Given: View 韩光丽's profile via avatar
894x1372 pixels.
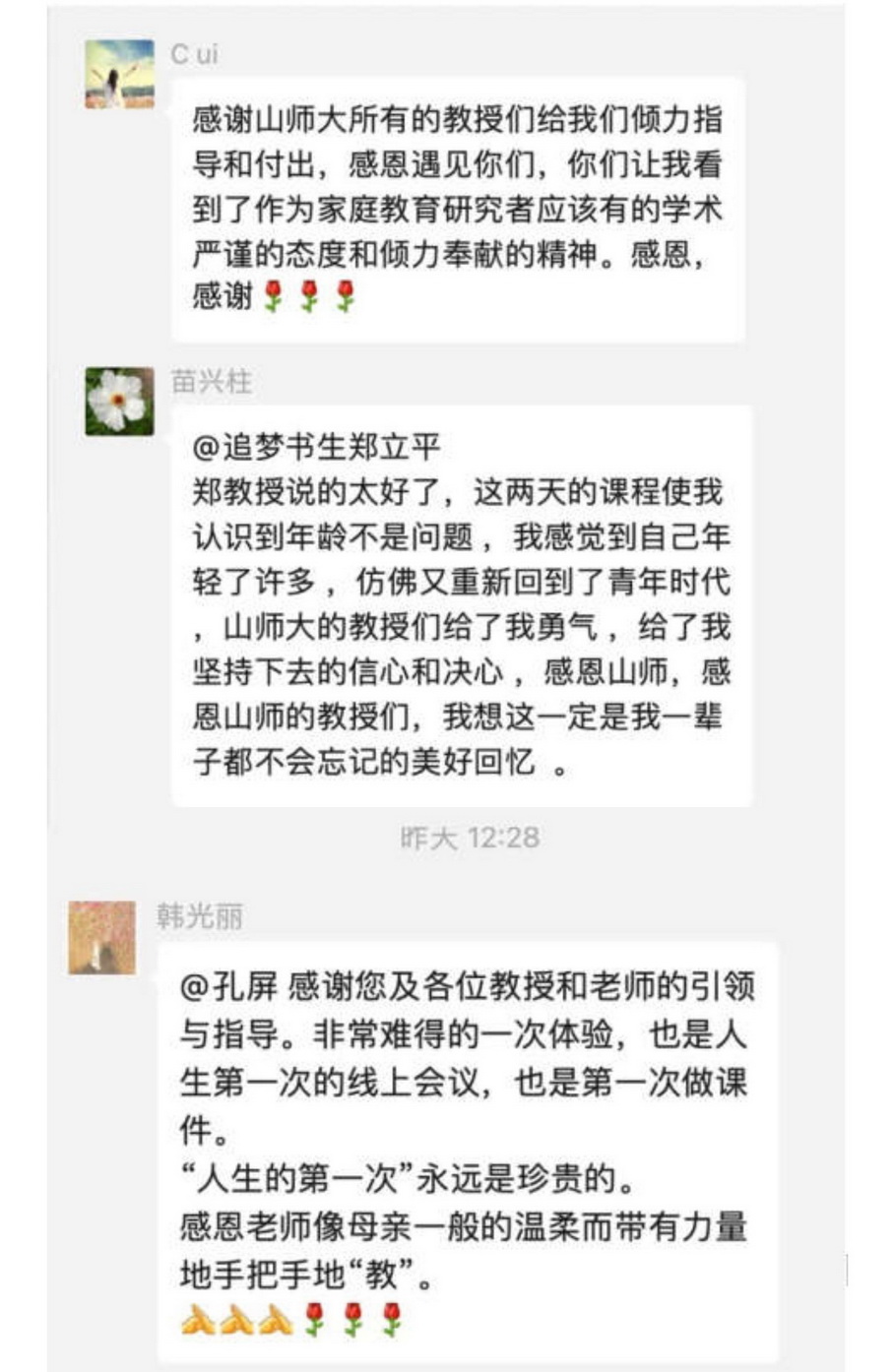Looking at the screenshot, I should (x=101, y=937).
